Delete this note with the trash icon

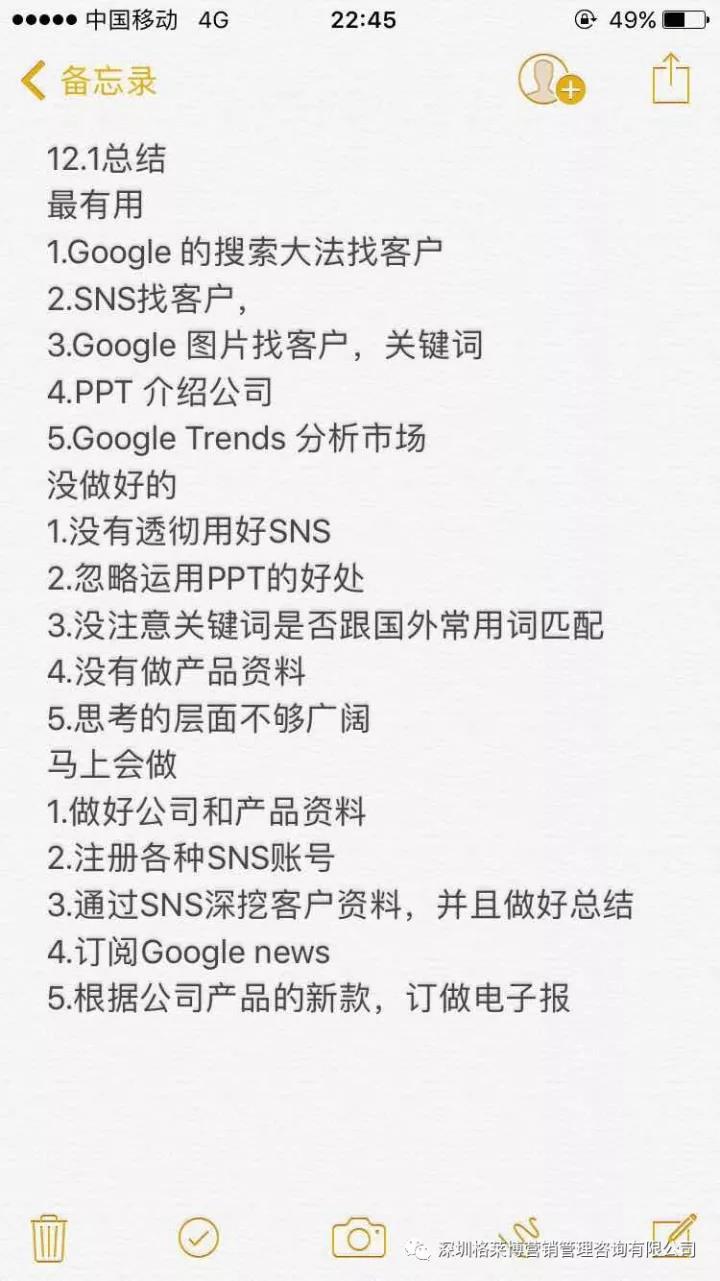point(49,1238)
